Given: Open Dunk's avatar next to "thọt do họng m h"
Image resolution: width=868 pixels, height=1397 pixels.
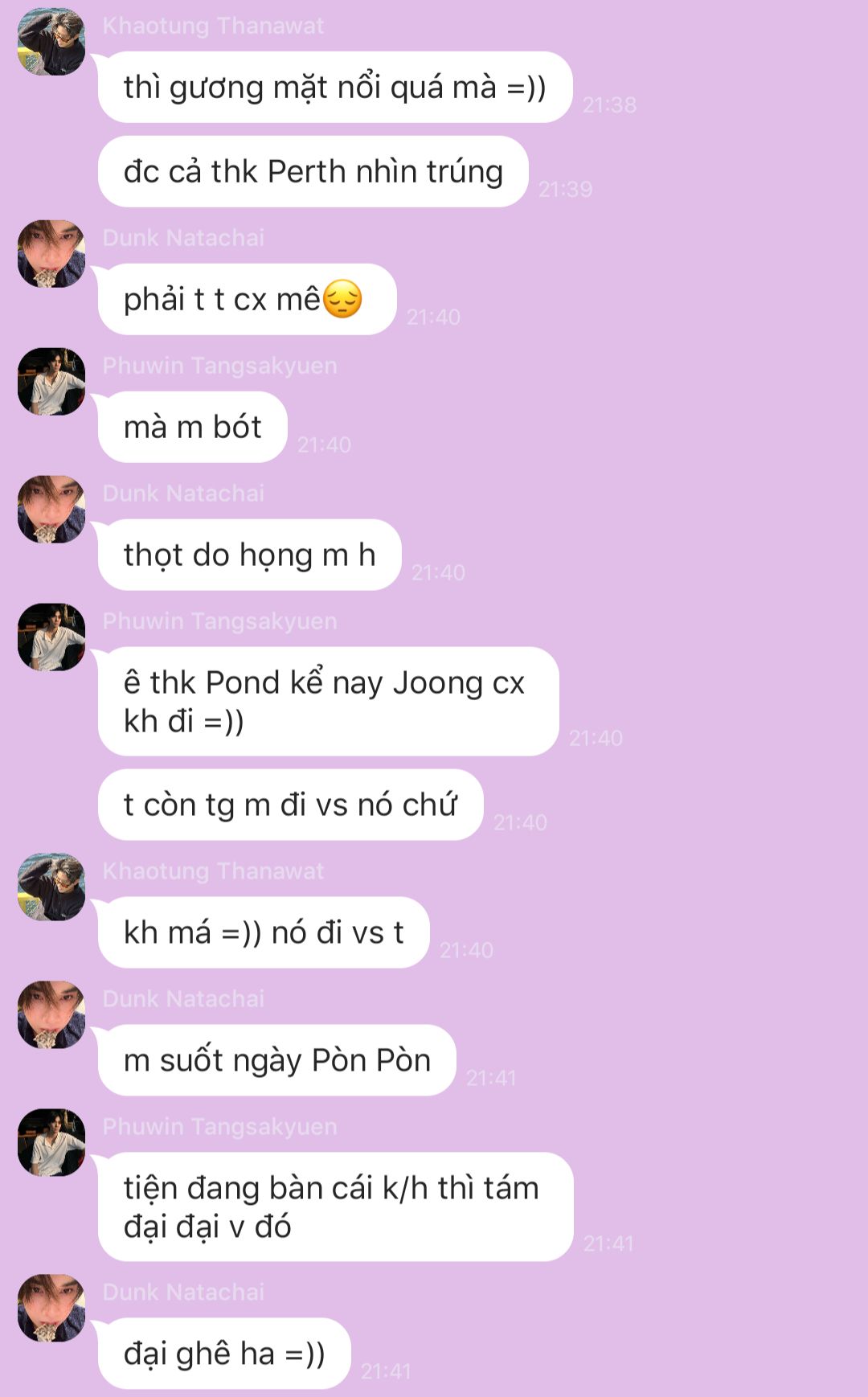Looking at the screenshot, I should [x=51, y=510].
